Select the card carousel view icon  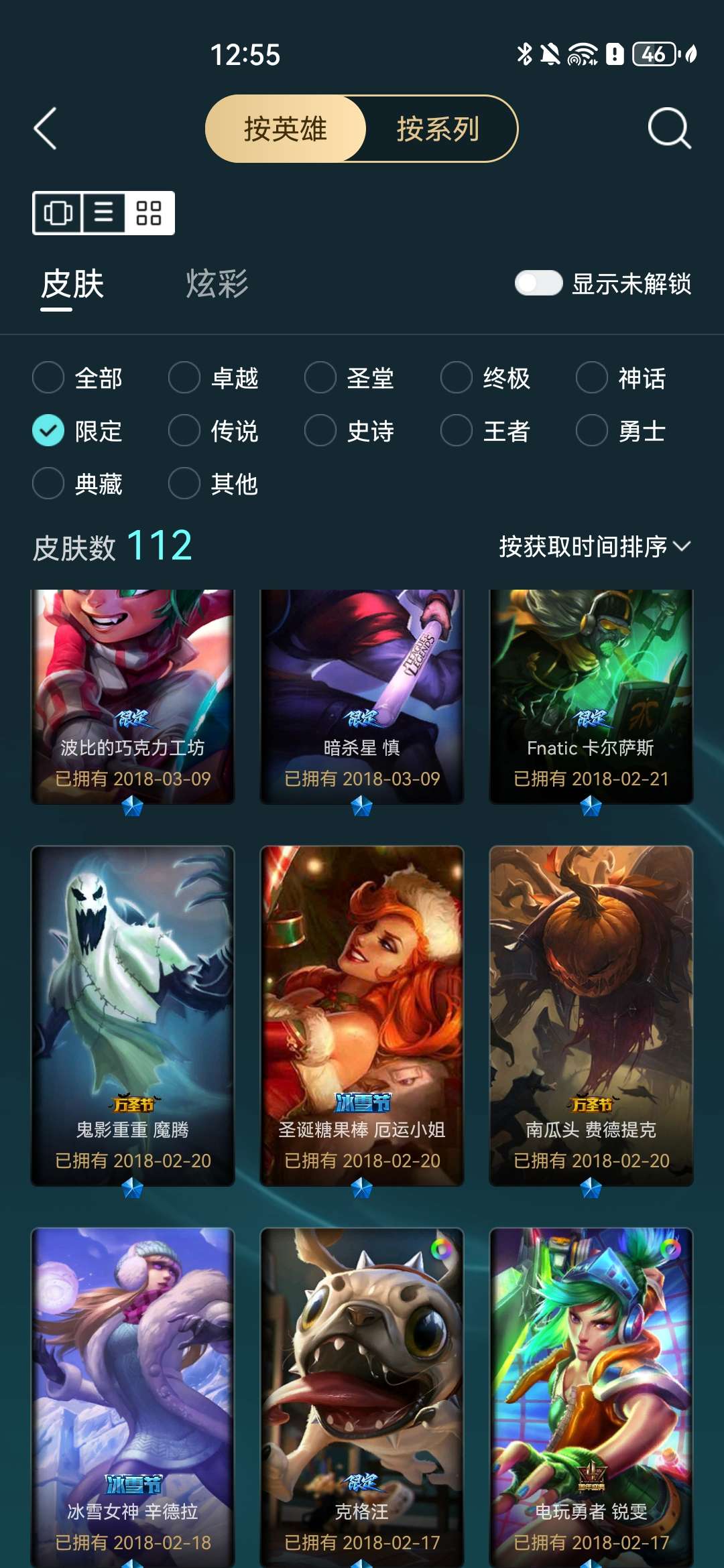click(x=58, y=213)
